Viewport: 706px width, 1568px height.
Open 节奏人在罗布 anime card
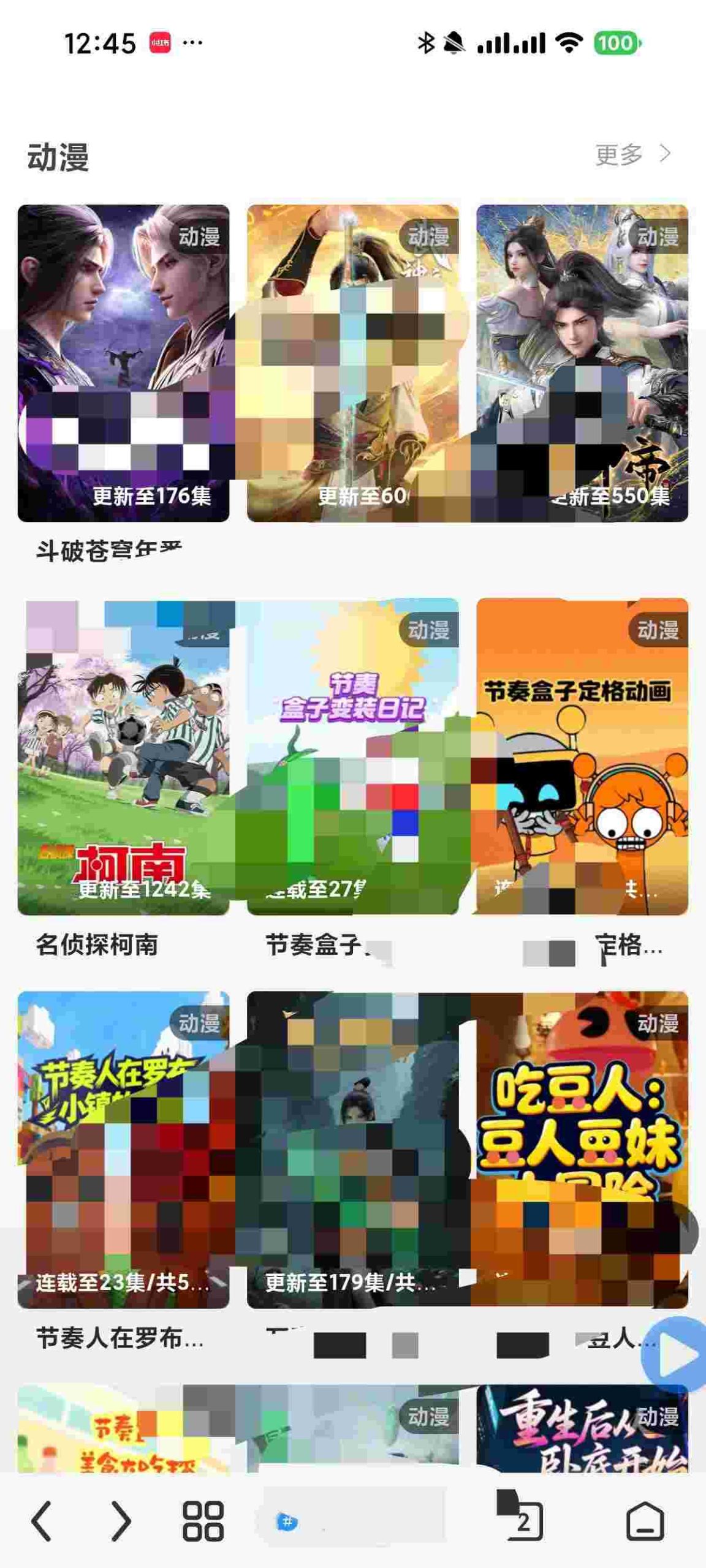point(123,1149)
